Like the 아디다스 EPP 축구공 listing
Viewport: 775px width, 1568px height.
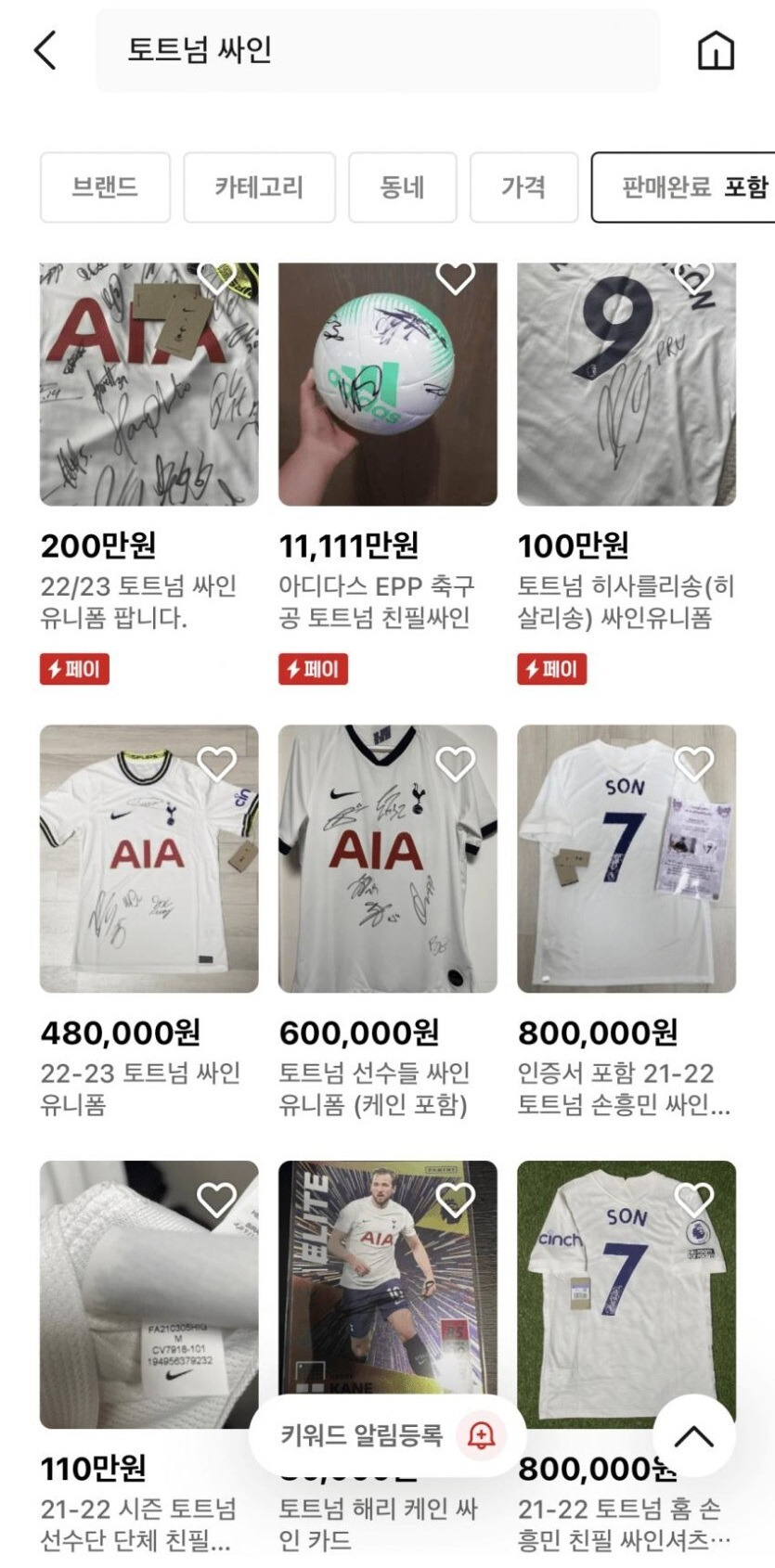coord(455,277)
